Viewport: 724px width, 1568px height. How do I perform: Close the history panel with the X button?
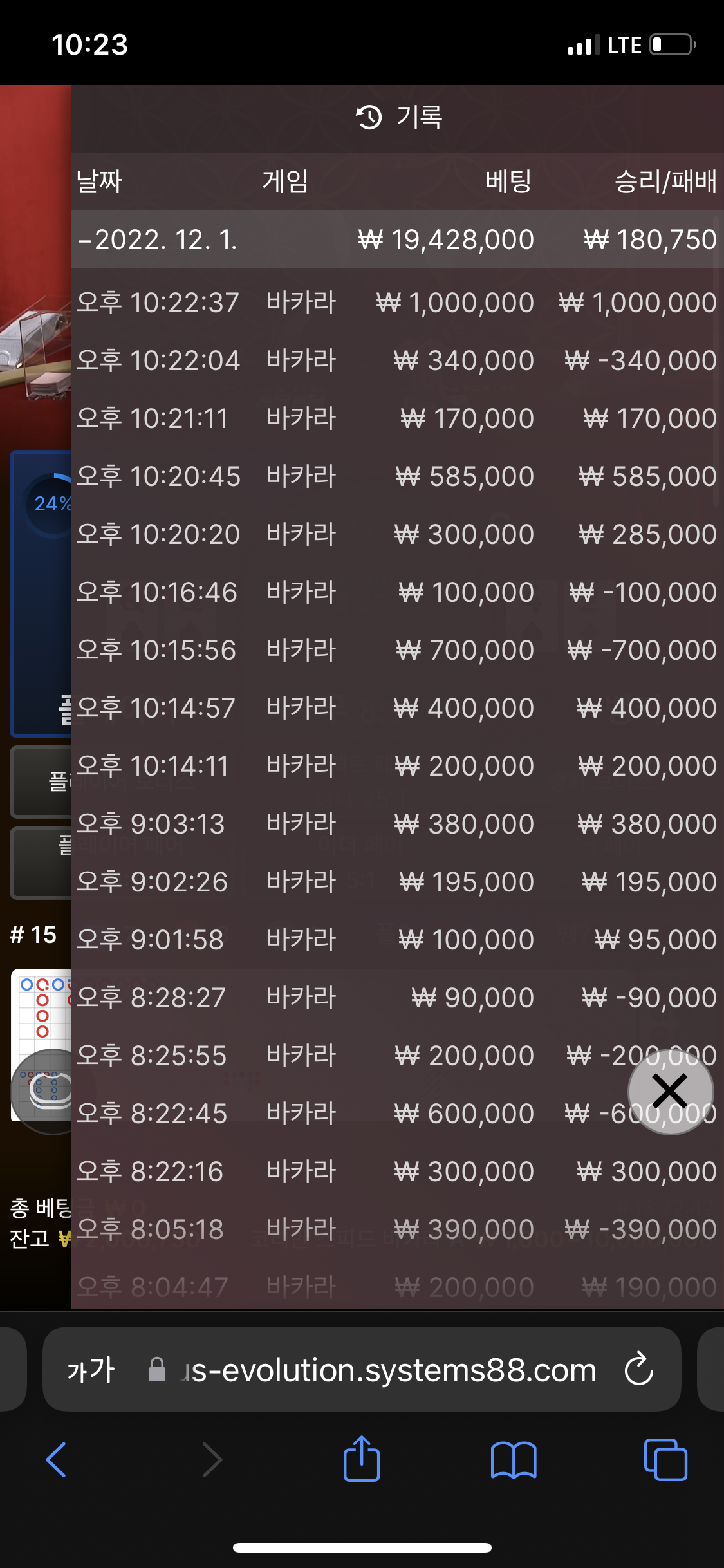(670, 1091)
